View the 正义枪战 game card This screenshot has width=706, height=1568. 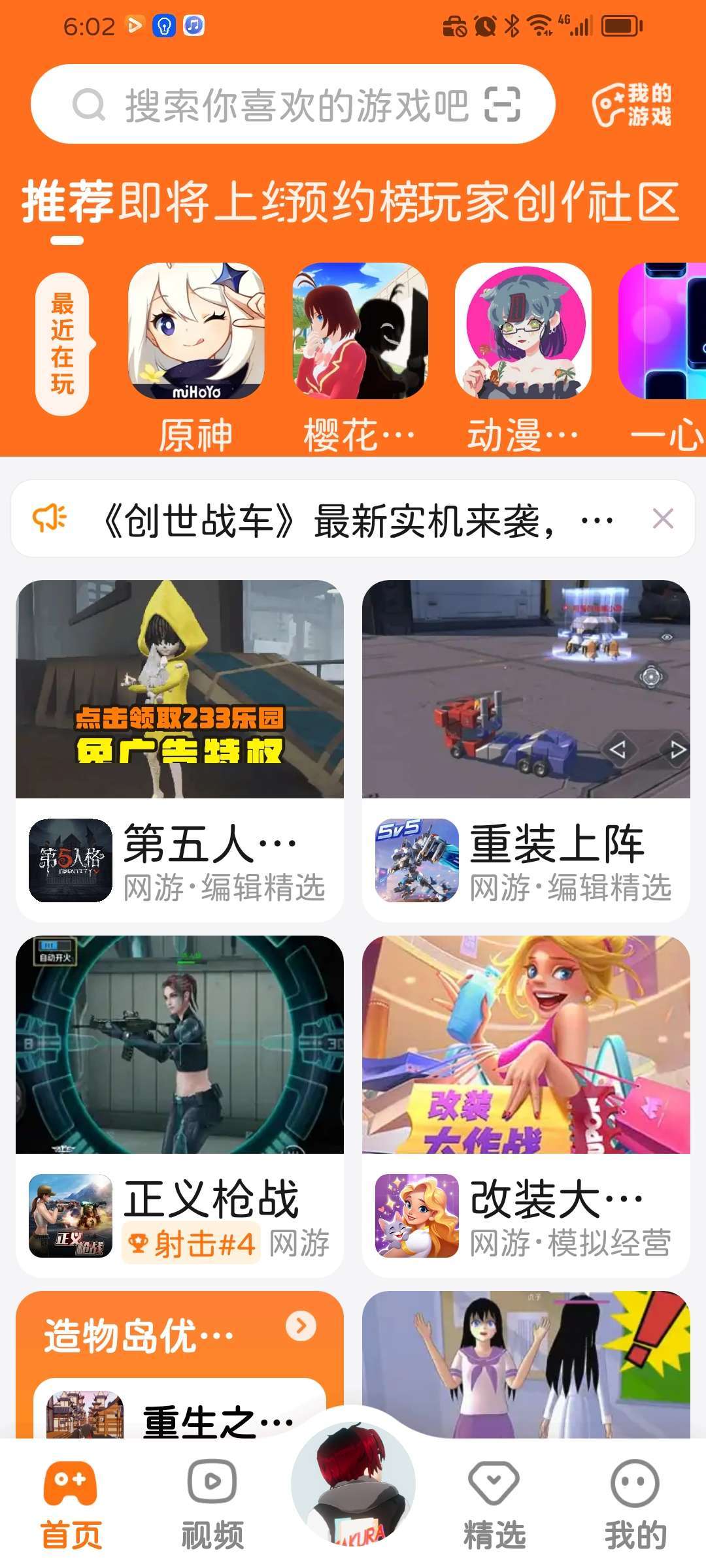pos(180,1105)
